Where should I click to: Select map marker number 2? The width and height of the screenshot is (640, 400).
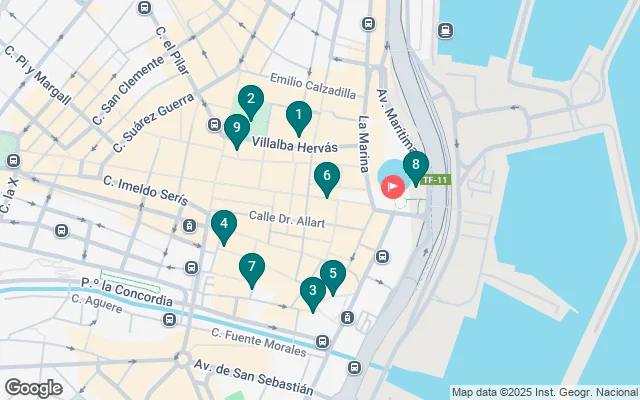(250, 99)
